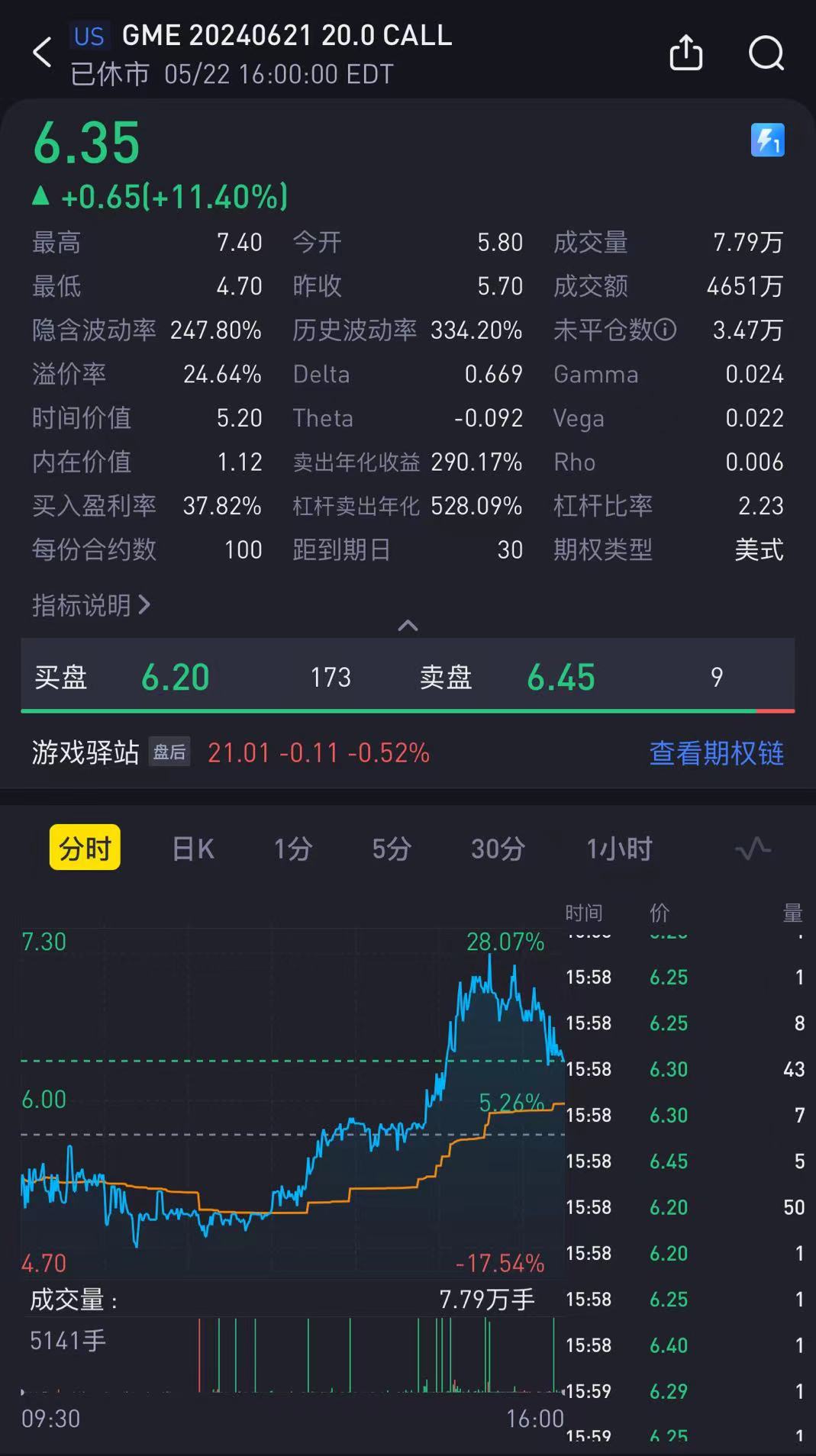This screenshot has height=1456, width=816.
Task: Open the 买盘 卖盘 quote bar
Action: [x=408, y=677]
